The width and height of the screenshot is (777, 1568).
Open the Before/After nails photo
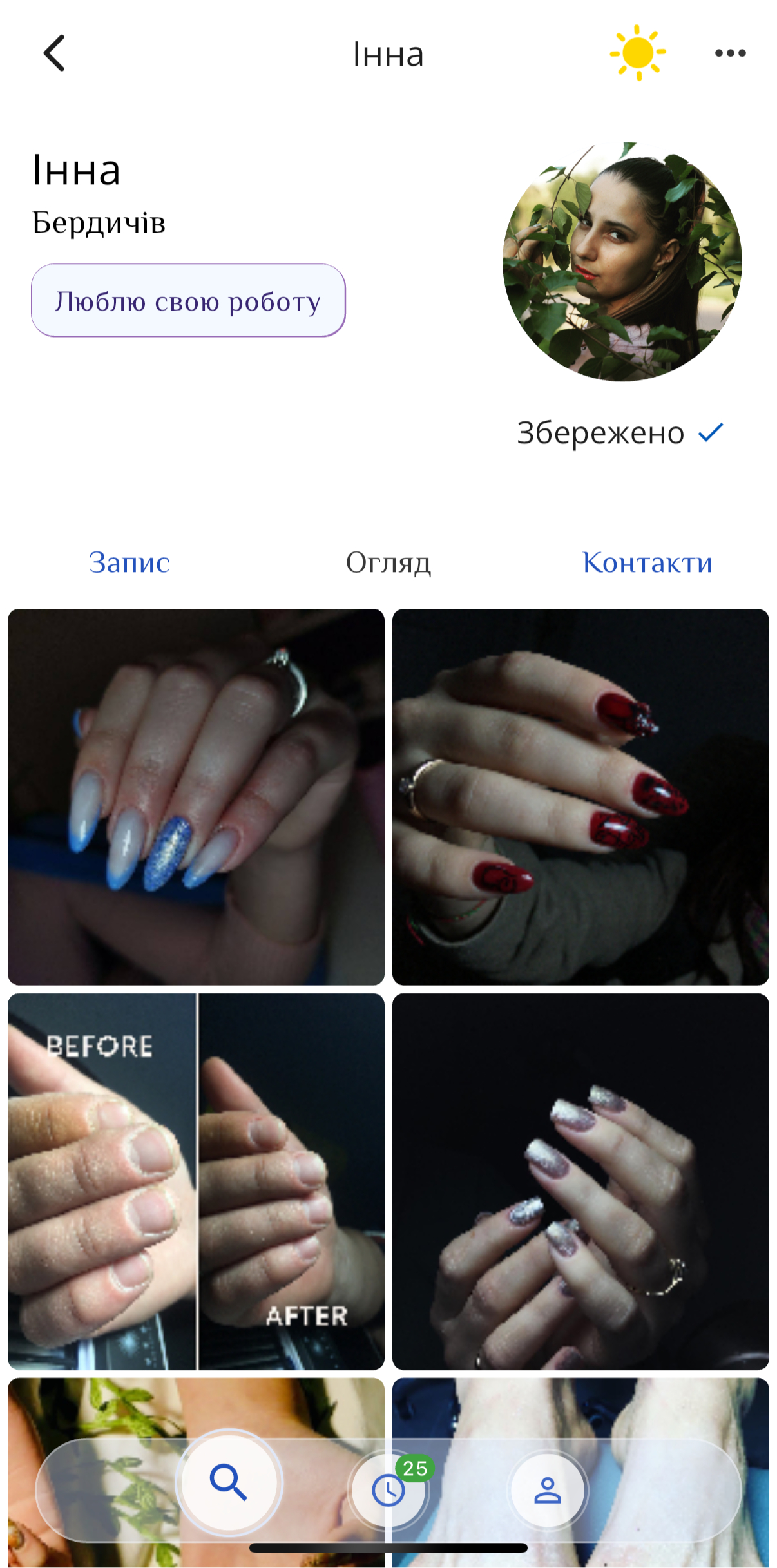pos(196,1180)
